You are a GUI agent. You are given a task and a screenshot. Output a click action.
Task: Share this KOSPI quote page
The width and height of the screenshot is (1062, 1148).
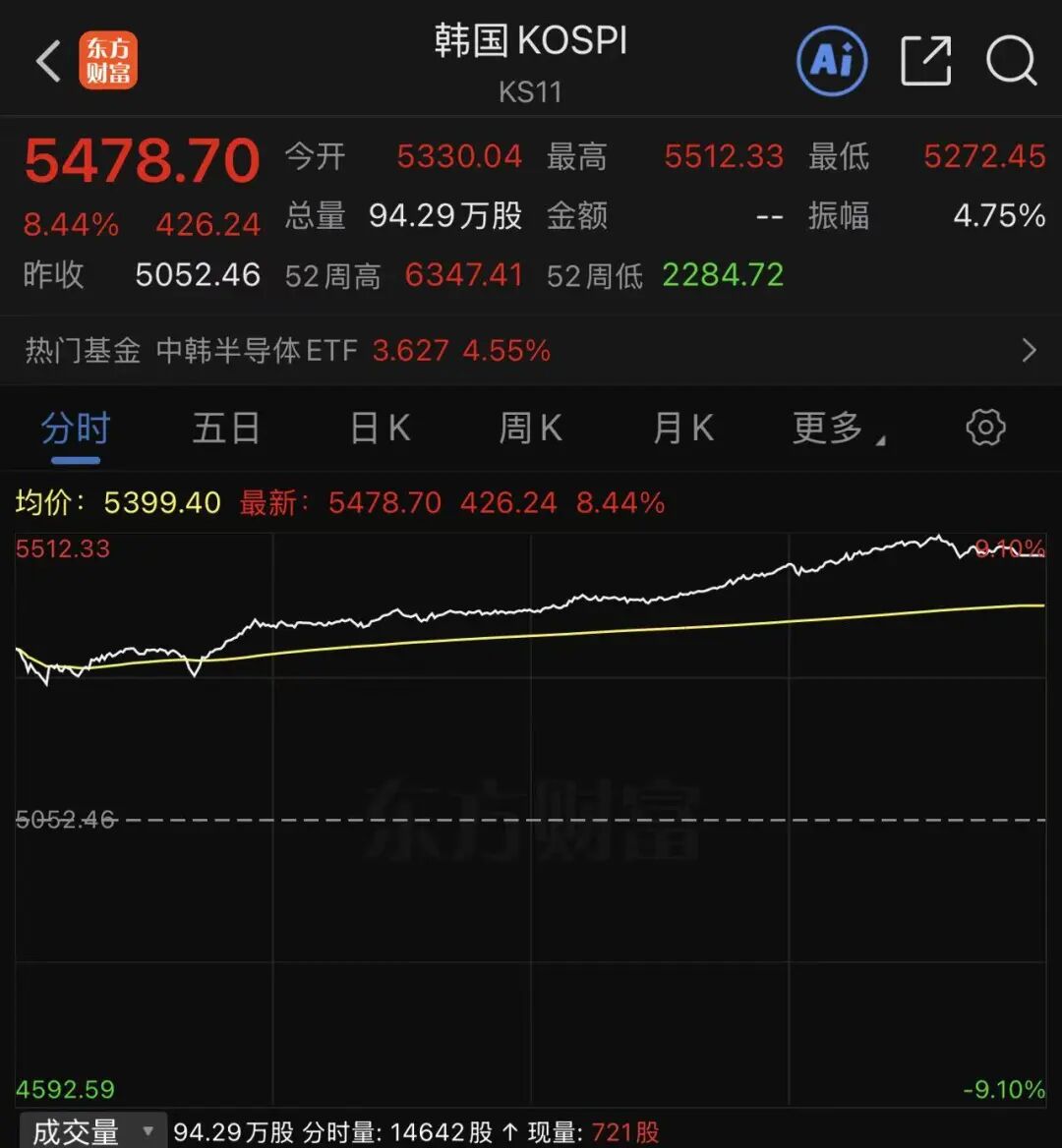coord(925,61)
